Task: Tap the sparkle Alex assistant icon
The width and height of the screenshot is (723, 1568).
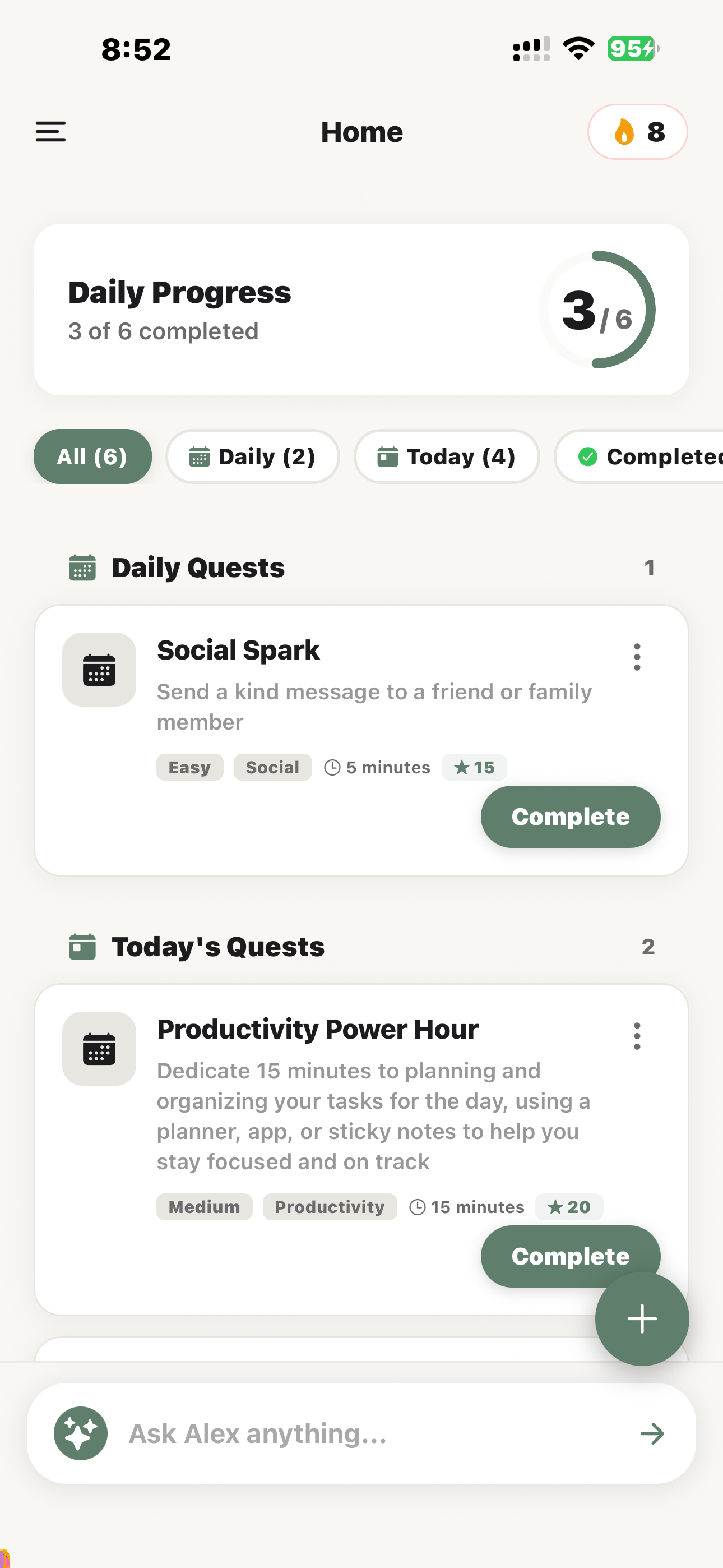Action: (80, 1433)
